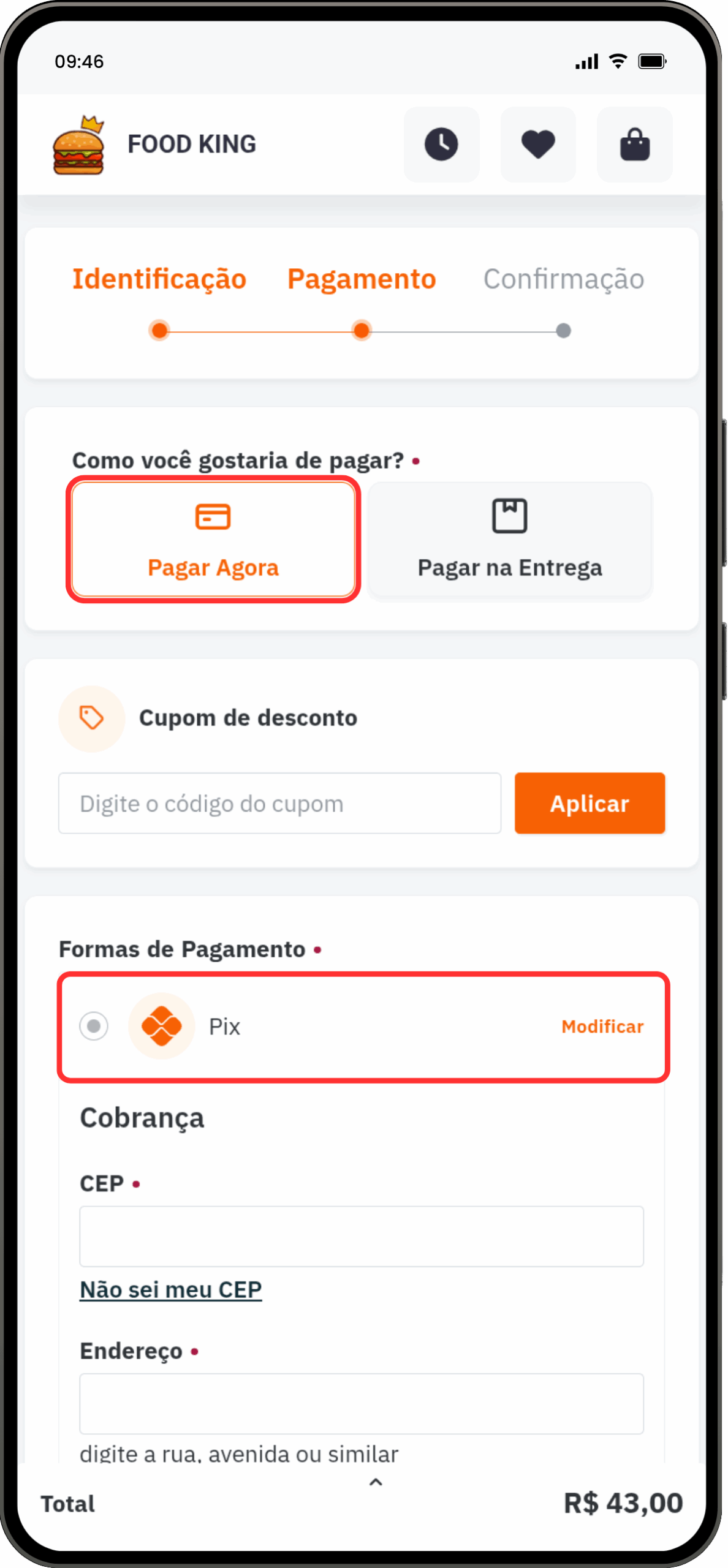The width and height of the screenshot is (728, 1568).
Task: Select Pagar Agora payment option
Action: [213, 539]
